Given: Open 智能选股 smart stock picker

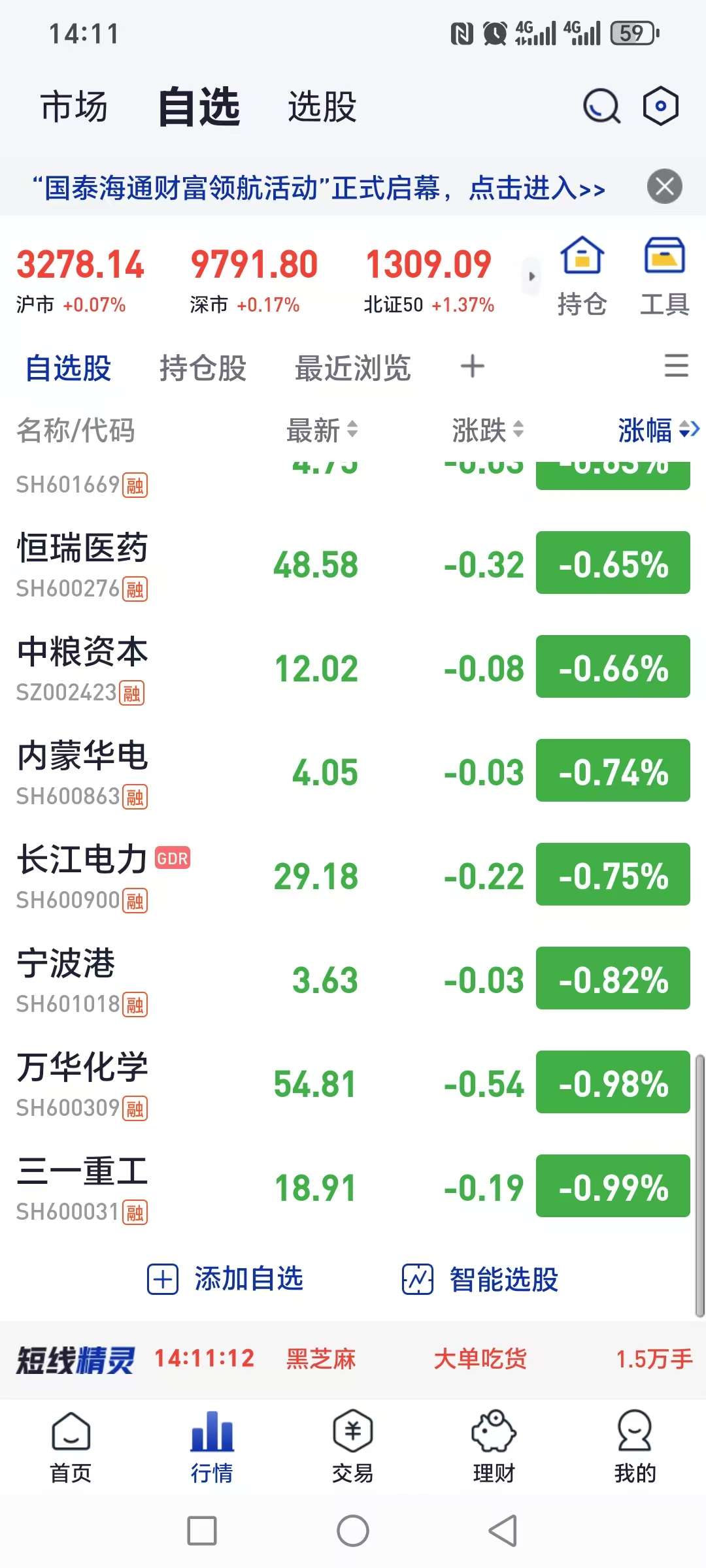Looking at the screenshot, I should pos(480,1279).
